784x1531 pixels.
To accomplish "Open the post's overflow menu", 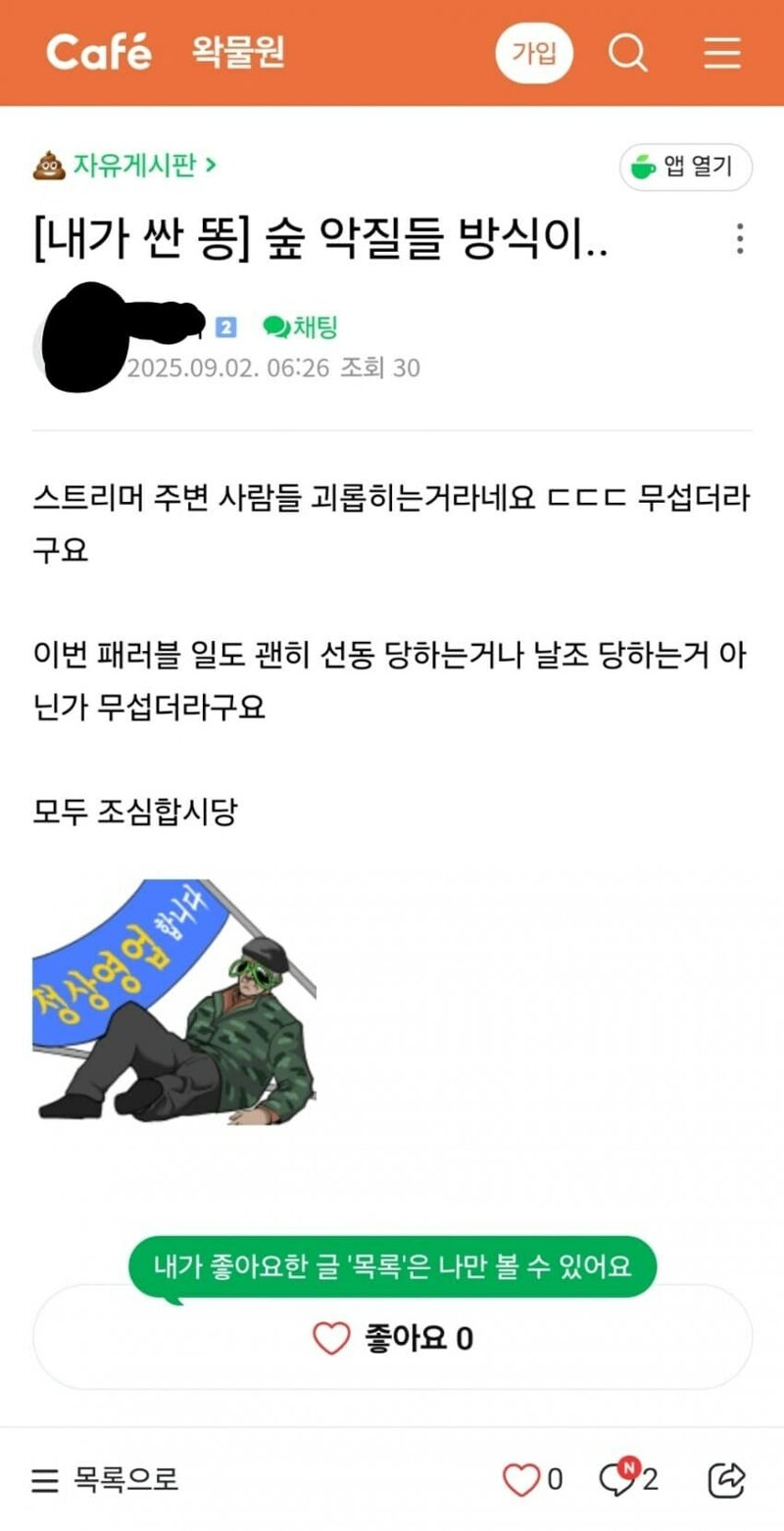I will tap(740, 239).
